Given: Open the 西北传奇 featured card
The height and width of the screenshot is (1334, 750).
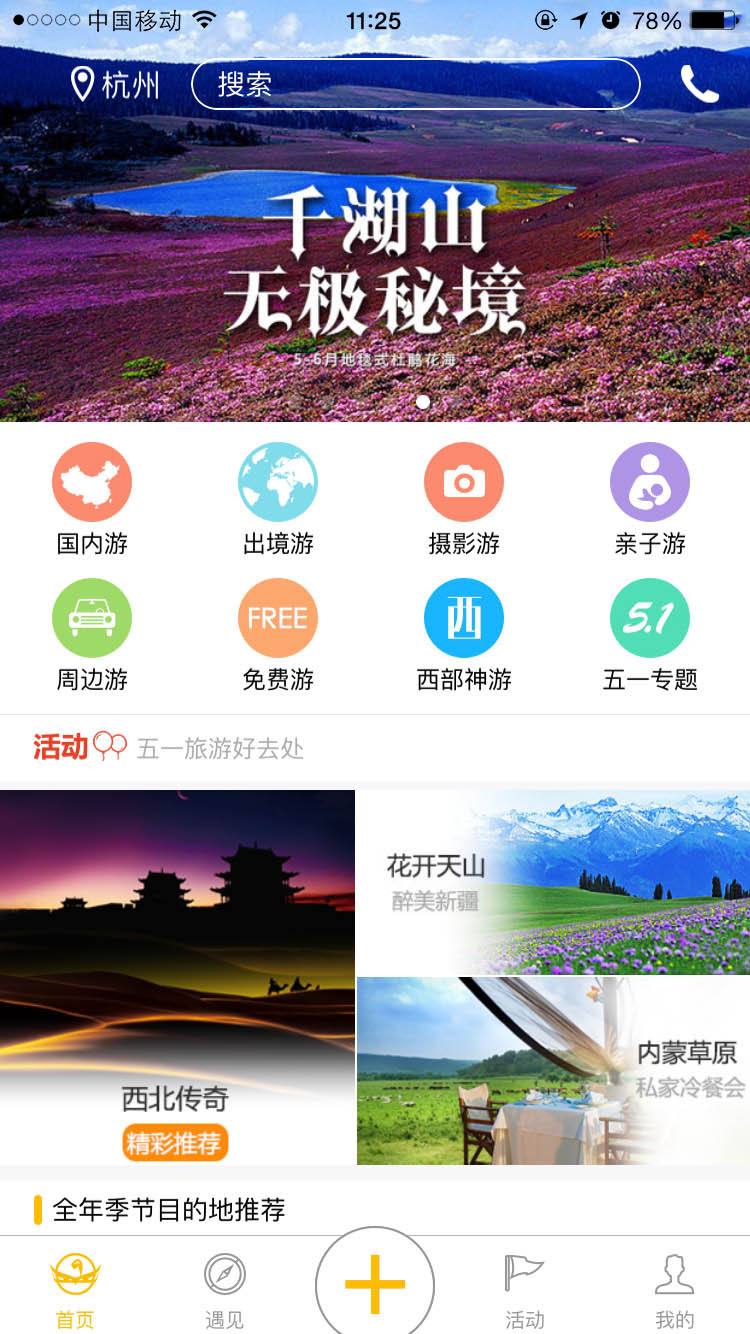Looking at the screenshot, I should [x=177, y=977].
